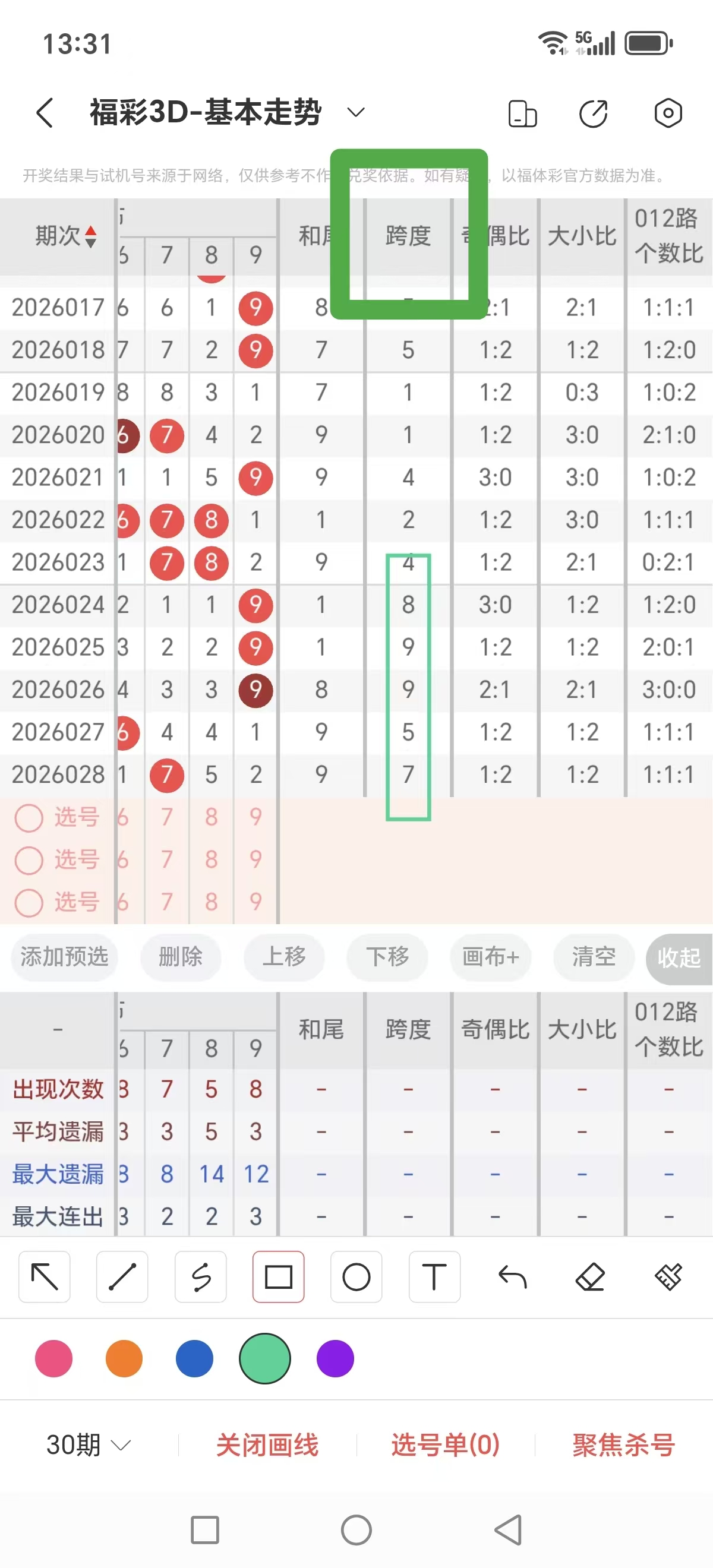The height and width of the screenshot is (1568, 713).
Task: Select the circle annotation tool
Action: coord(356,1277)
